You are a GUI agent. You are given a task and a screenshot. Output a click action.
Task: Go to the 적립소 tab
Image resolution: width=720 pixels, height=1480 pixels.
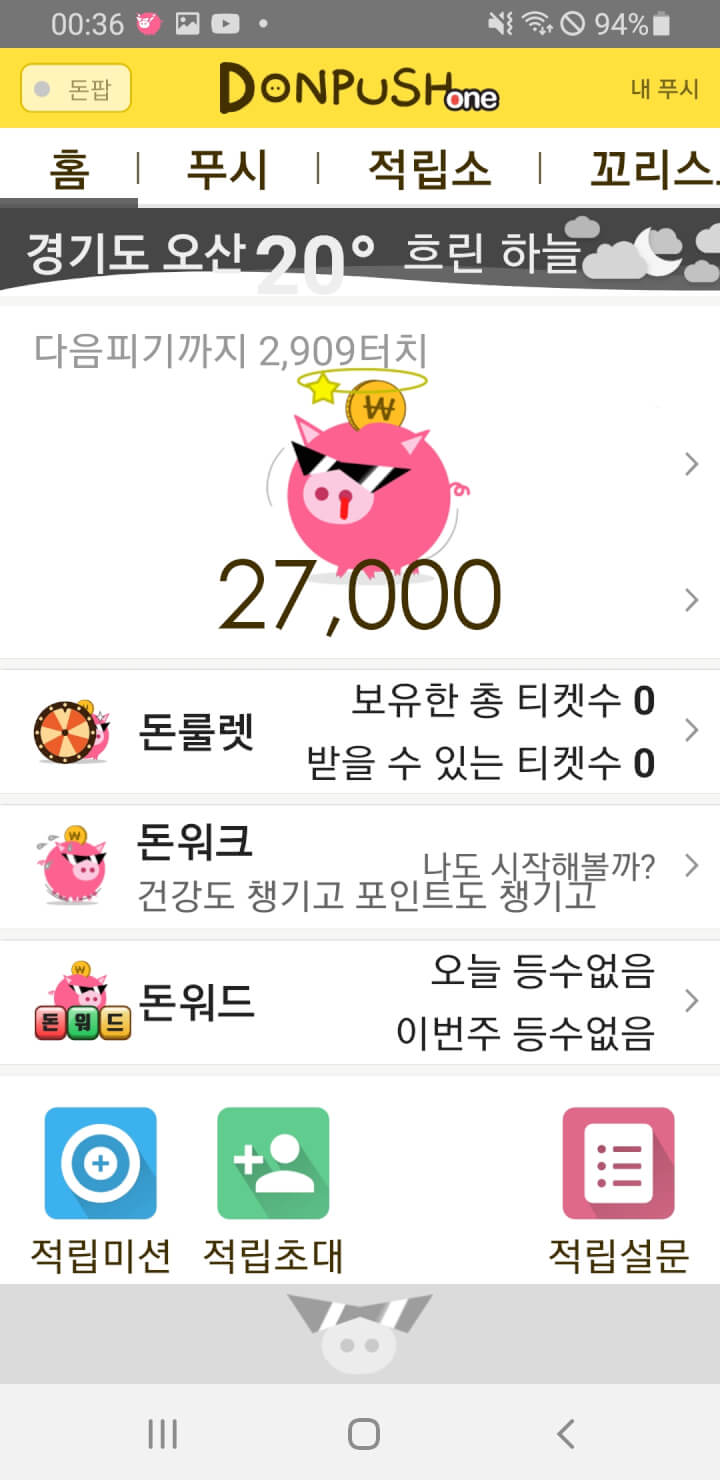[x=429, y=169]
